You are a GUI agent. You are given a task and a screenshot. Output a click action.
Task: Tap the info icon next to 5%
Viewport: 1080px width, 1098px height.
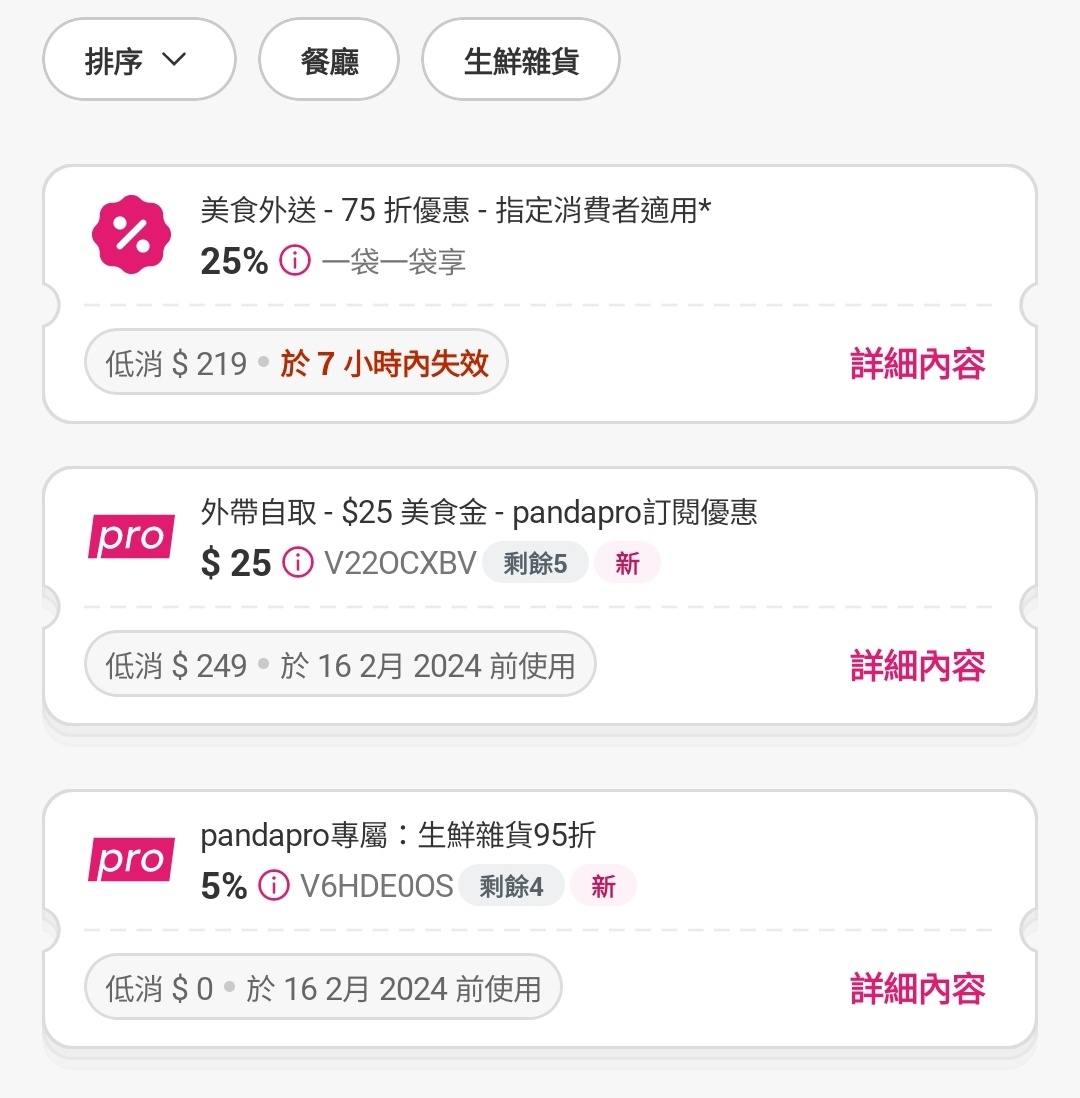coord(274,886)
